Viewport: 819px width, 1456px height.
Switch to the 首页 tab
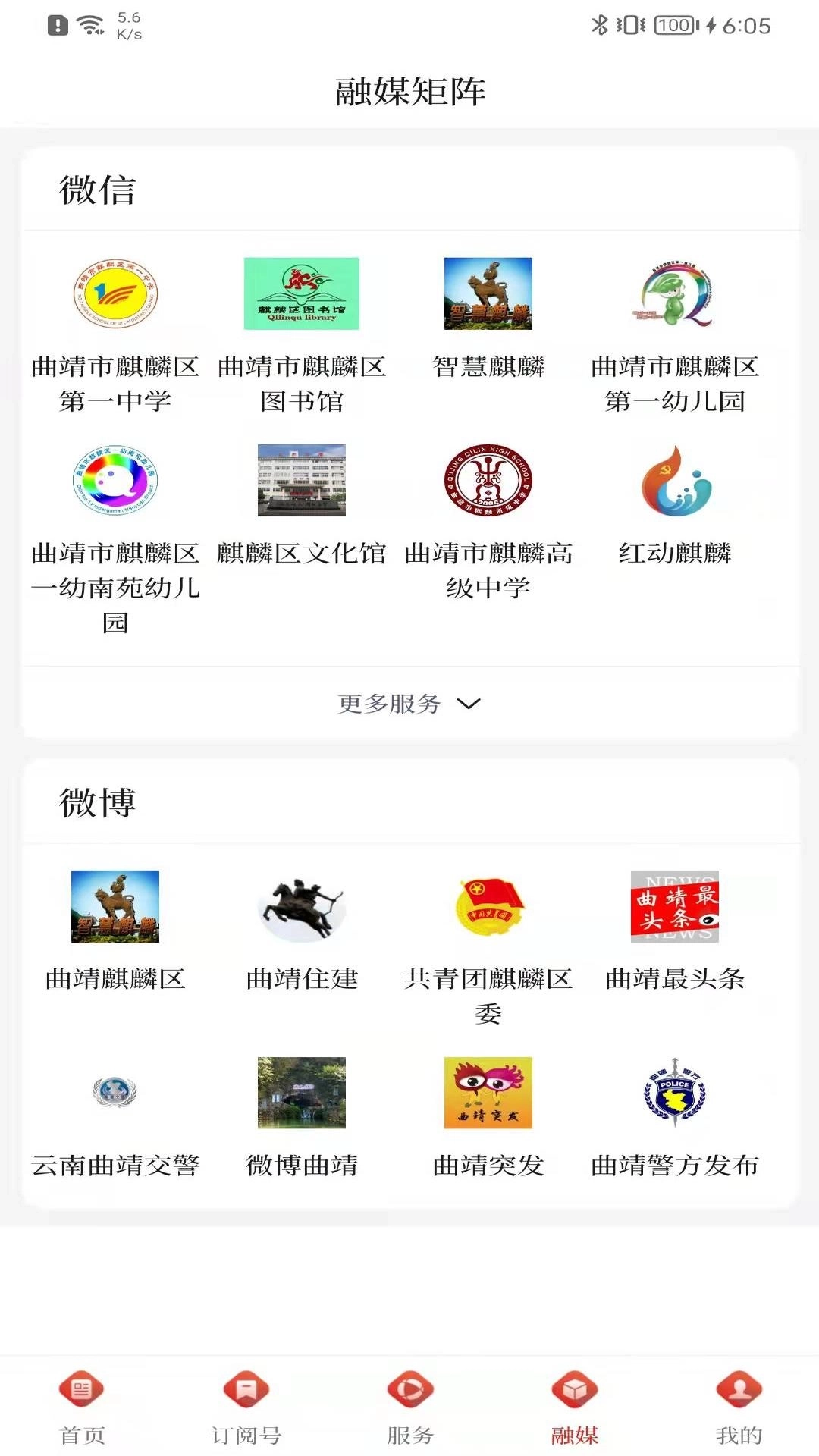82,1407
